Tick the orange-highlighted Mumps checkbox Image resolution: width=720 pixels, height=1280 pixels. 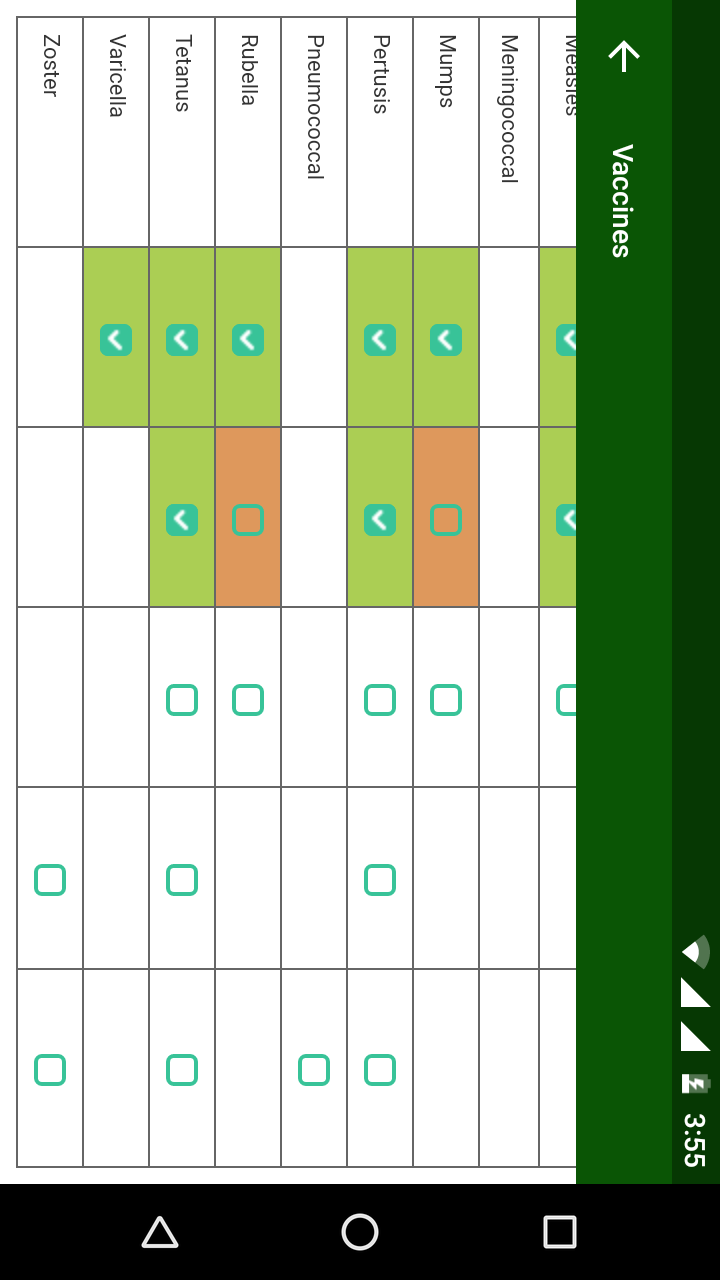click(x=446, y=520)
